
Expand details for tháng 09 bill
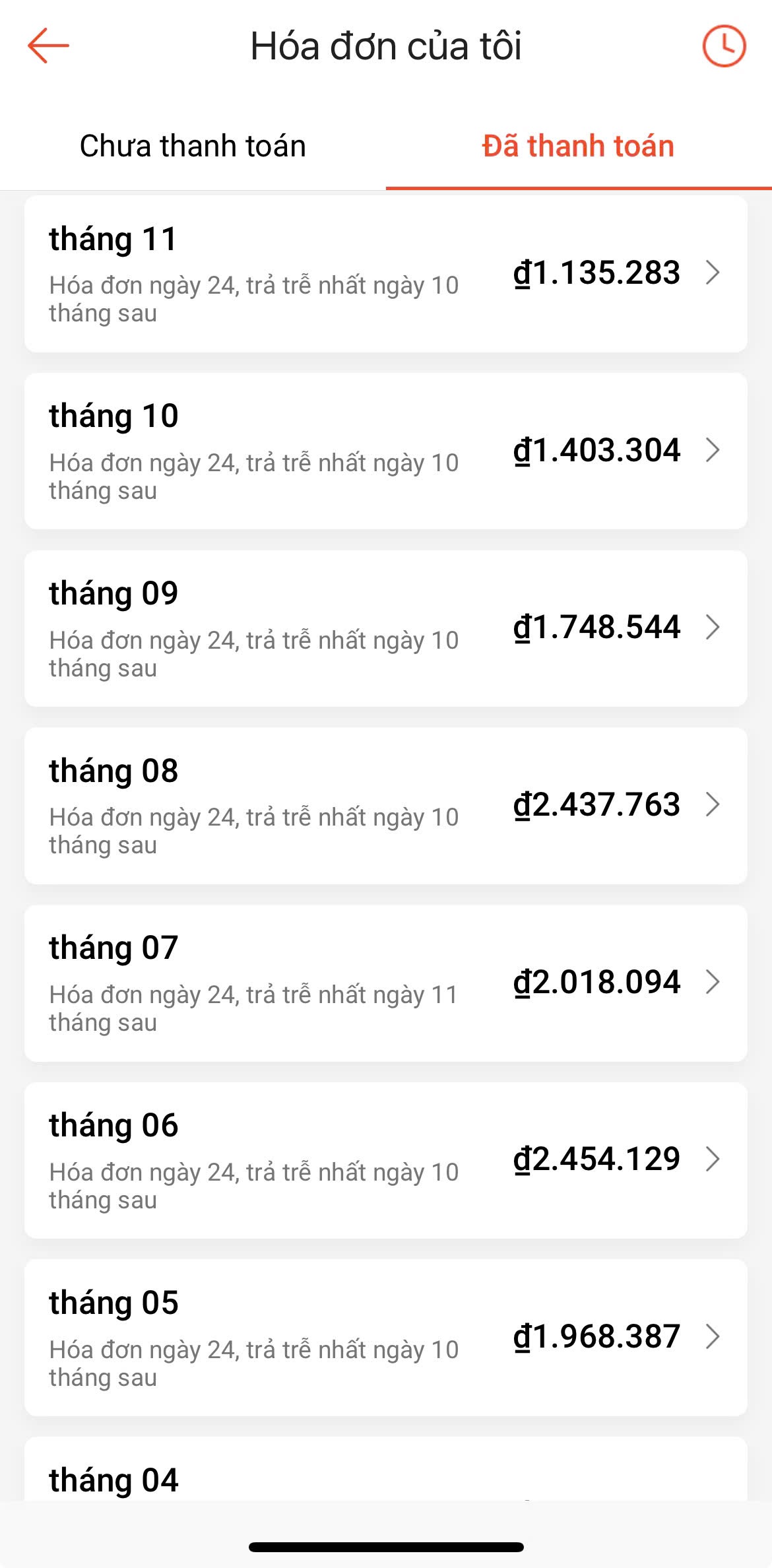[x=713, y=627]
